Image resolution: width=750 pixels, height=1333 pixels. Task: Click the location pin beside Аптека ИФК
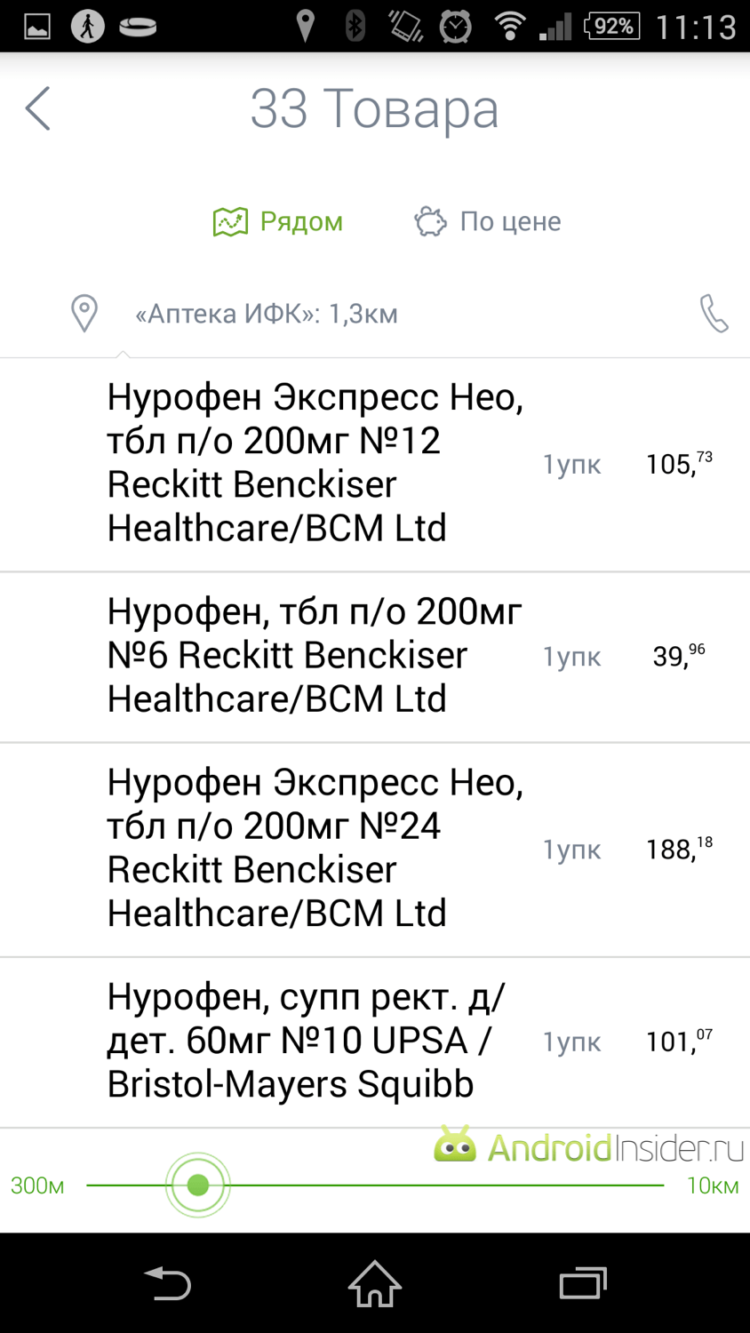coord(84,313)
